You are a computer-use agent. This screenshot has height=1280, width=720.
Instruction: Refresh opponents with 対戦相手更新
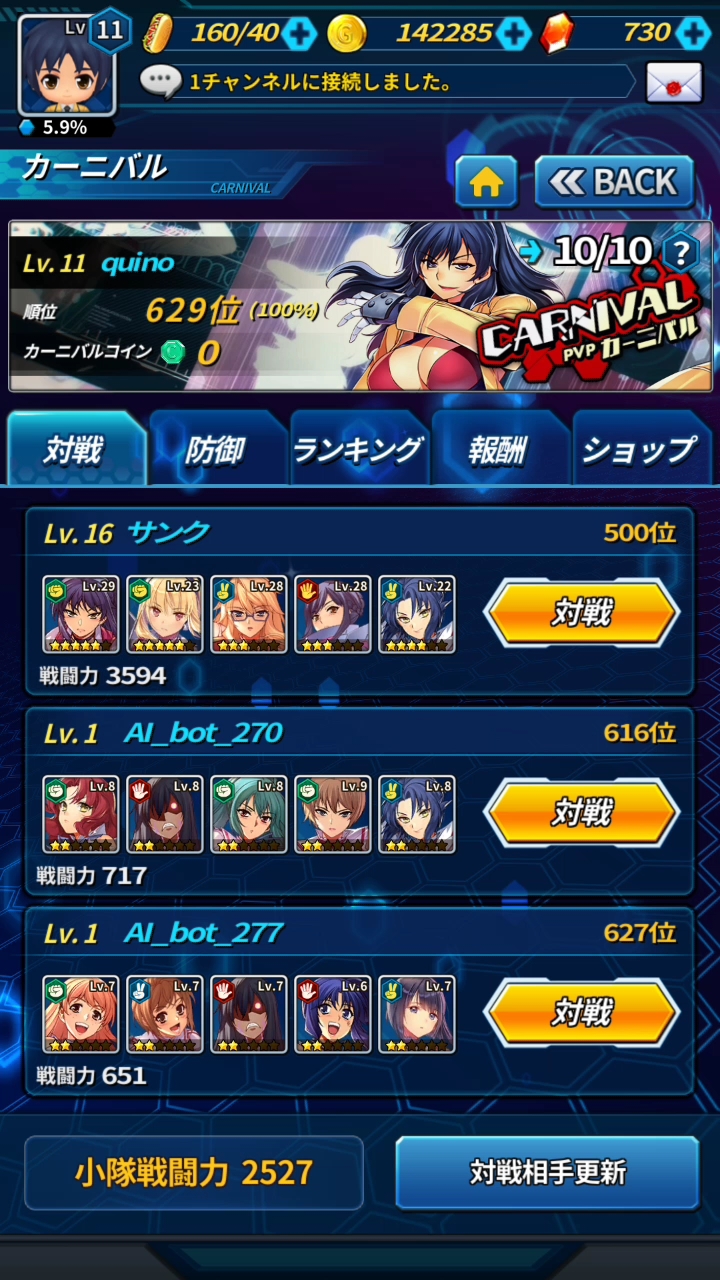547,1172
